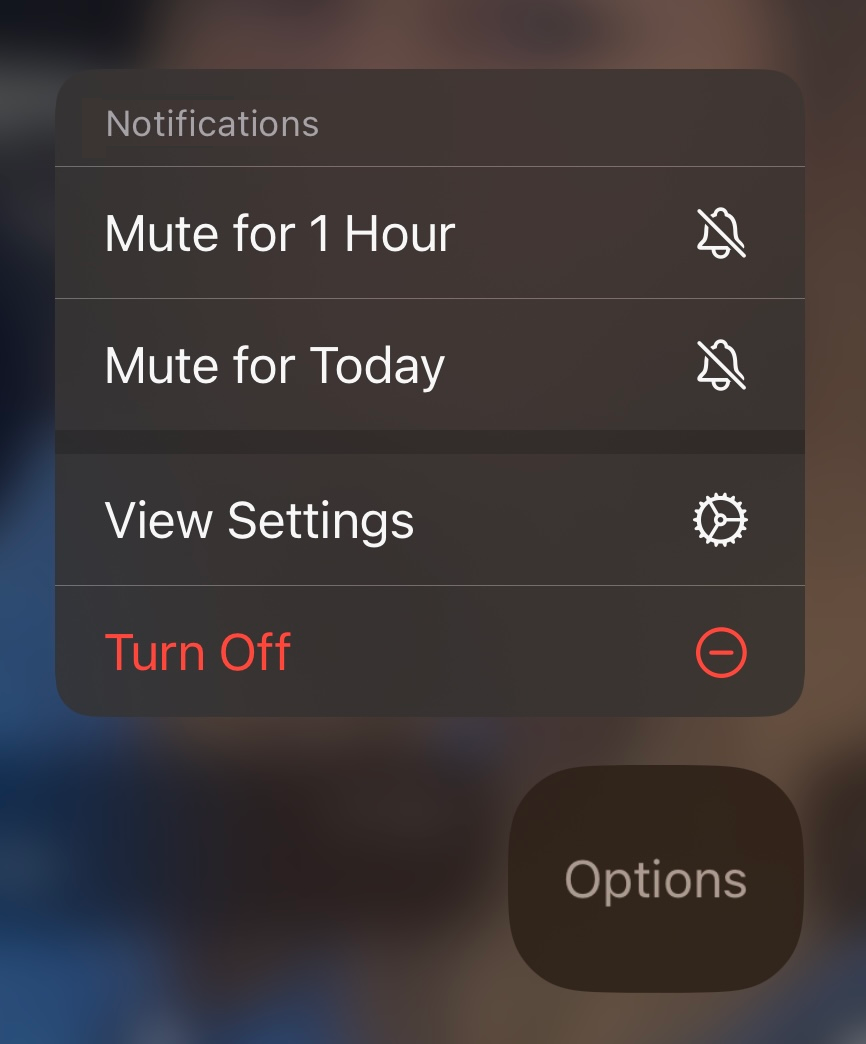Turn Off notifications

(428, 652)
